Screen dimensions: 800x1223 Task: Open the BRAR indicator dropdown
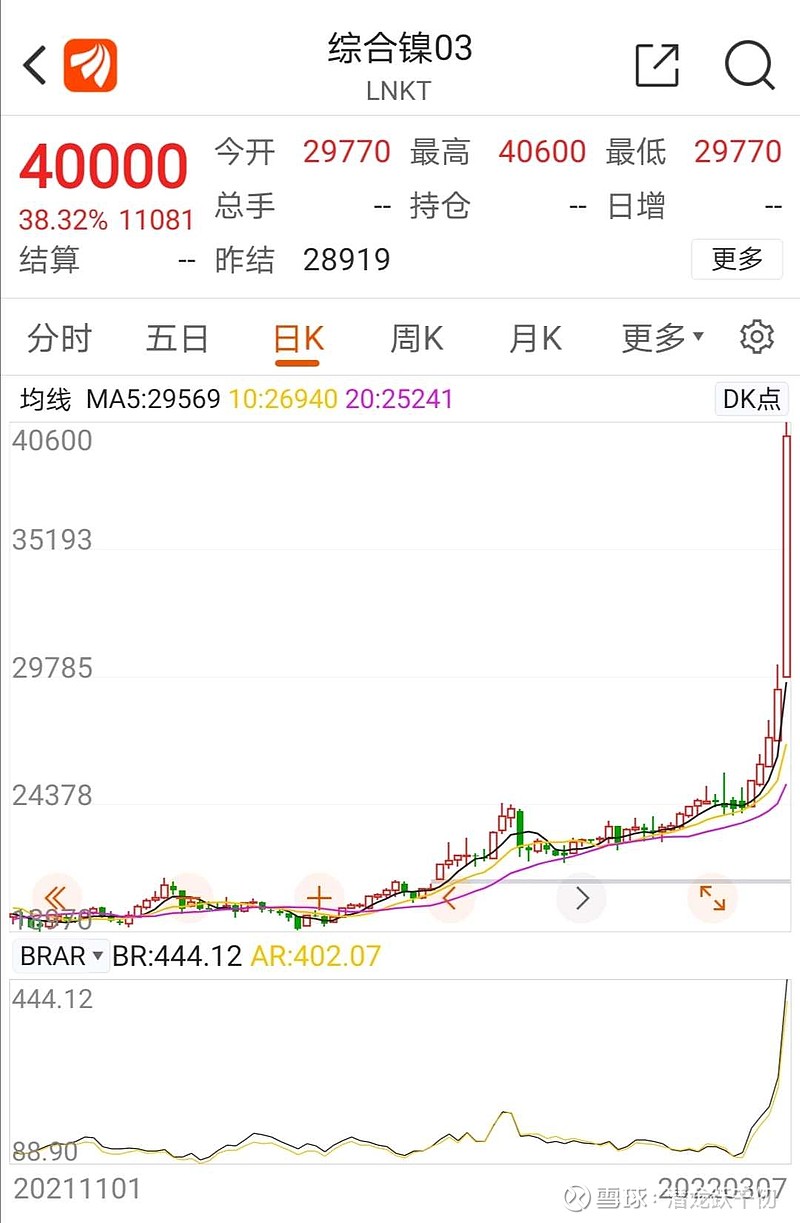(59, 957)
